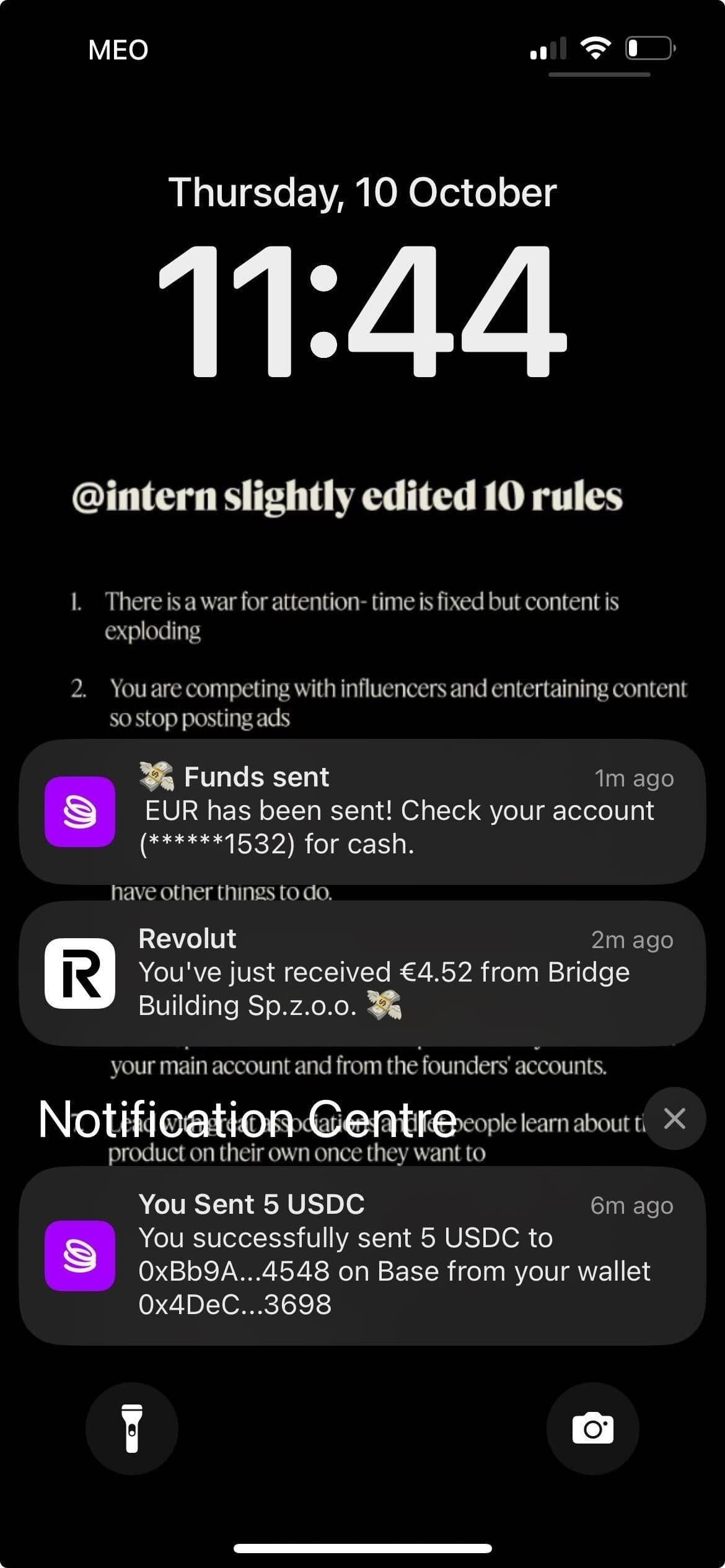
Task: Tap the flashlight icon
Action: coord(132,1427)
